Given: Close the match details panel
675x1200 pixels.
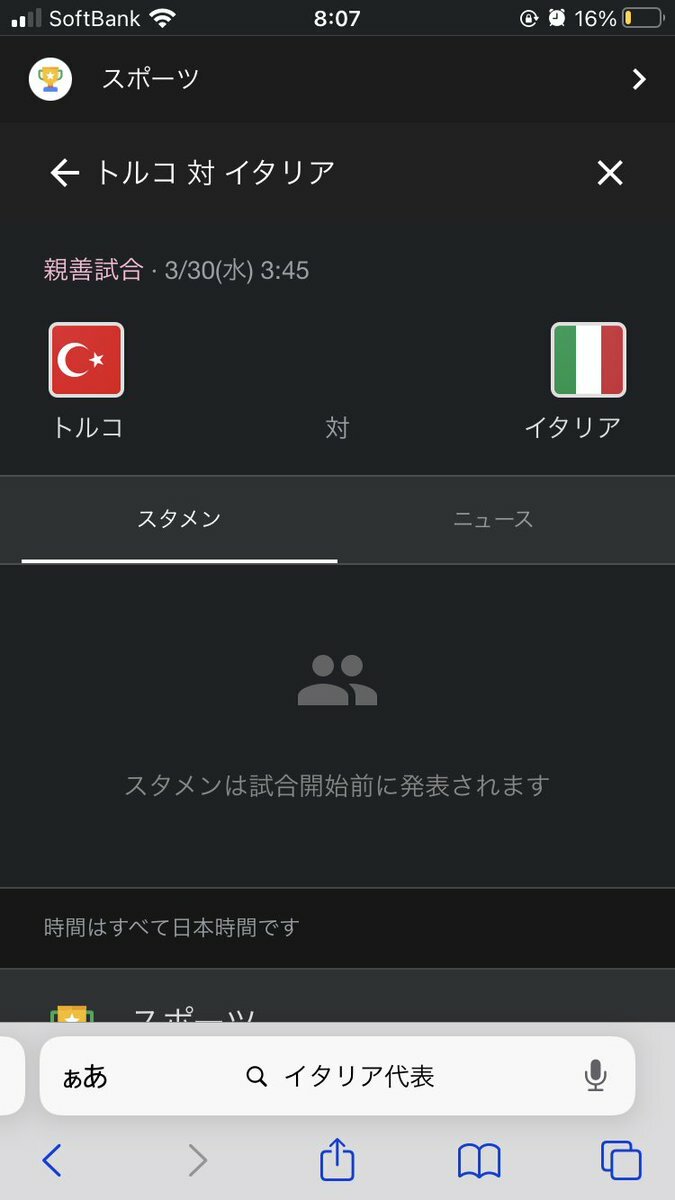Looking at the screenshot, I should pos(609,174).
